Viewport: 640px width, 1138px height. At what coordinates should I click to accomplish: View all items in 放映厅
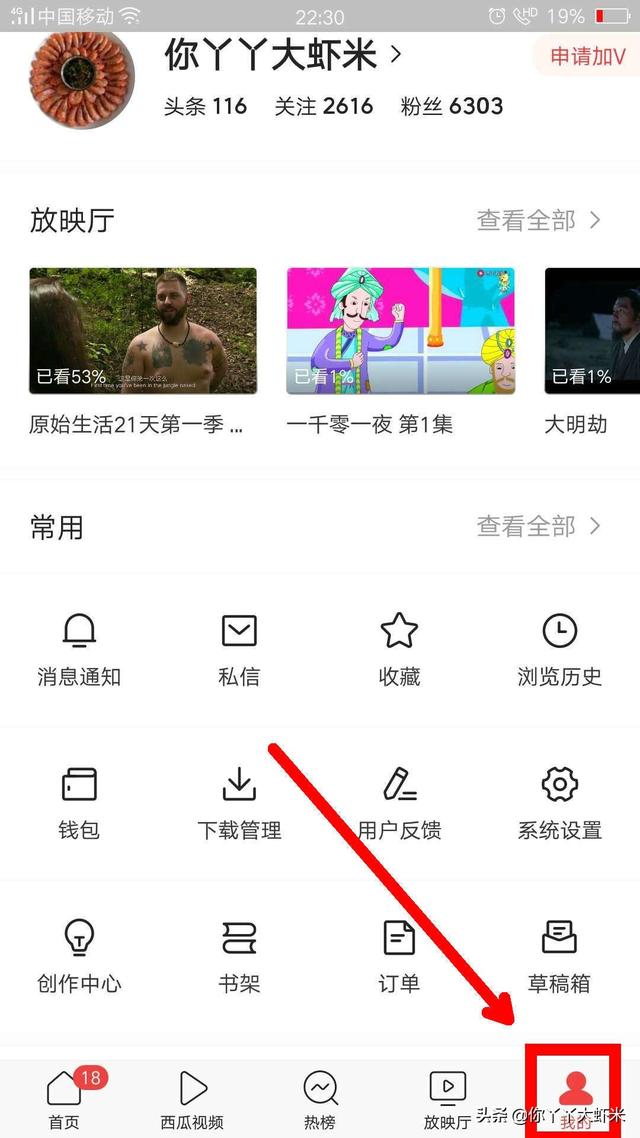[x=538, y=220]
